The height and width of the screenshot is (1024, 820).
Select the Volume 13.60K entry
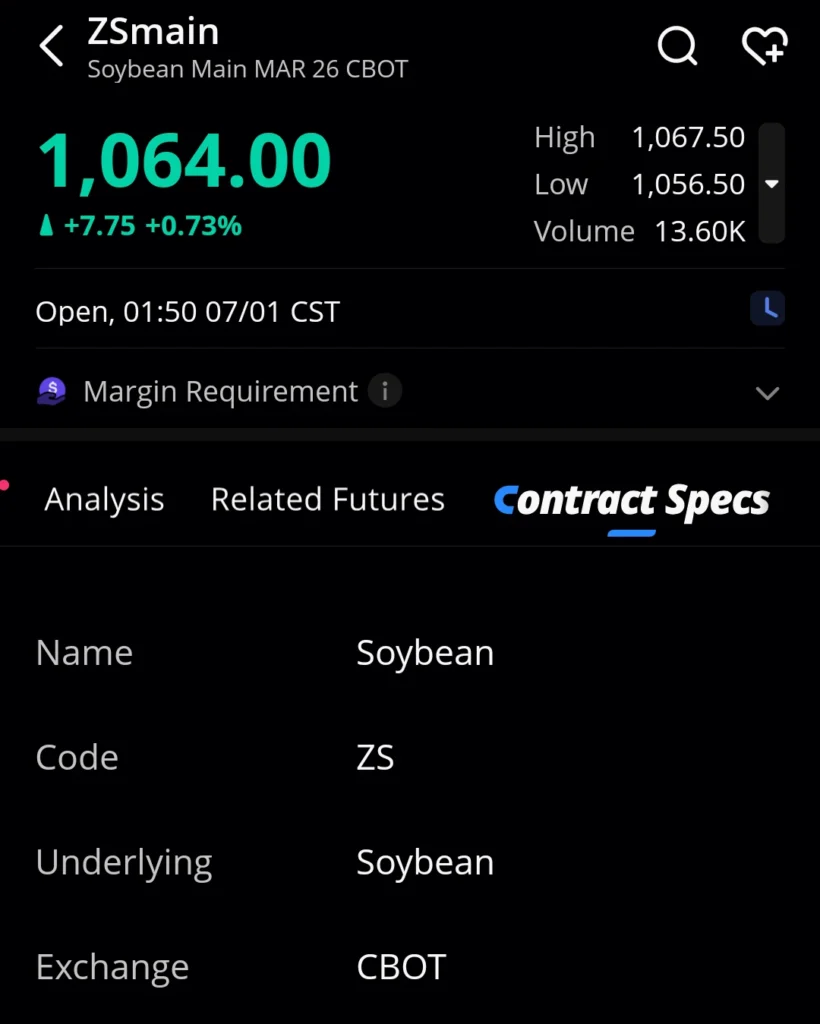coord(640,231)
